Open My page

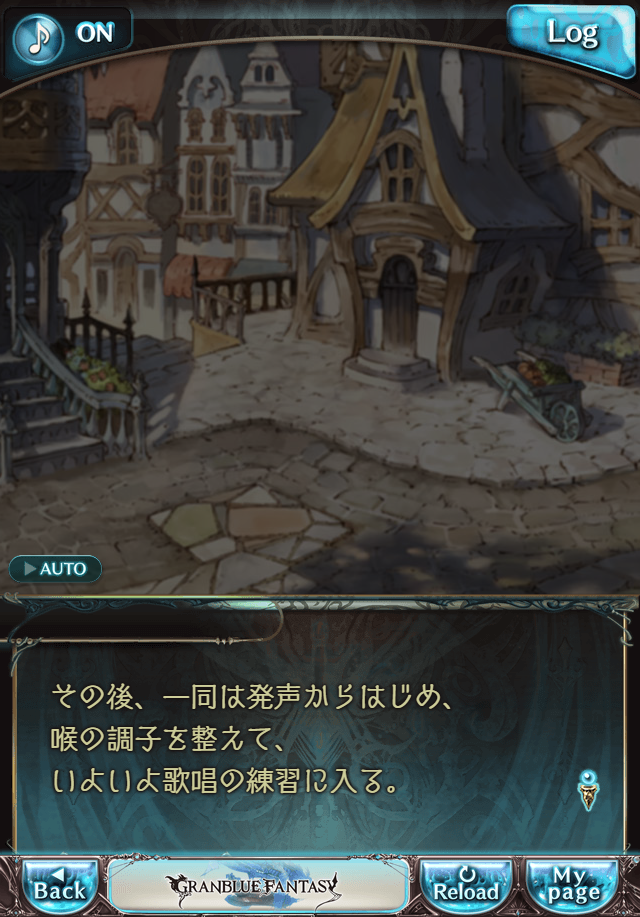point(573,884)
